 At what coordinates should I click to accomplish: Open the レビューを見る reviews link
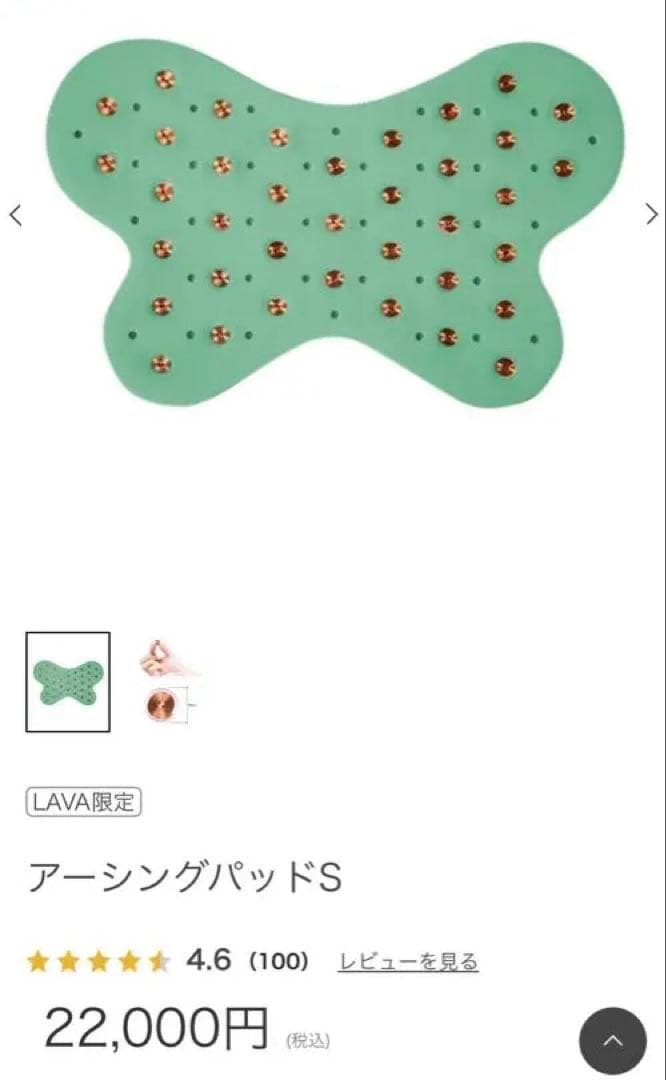(x=408, y=962)
